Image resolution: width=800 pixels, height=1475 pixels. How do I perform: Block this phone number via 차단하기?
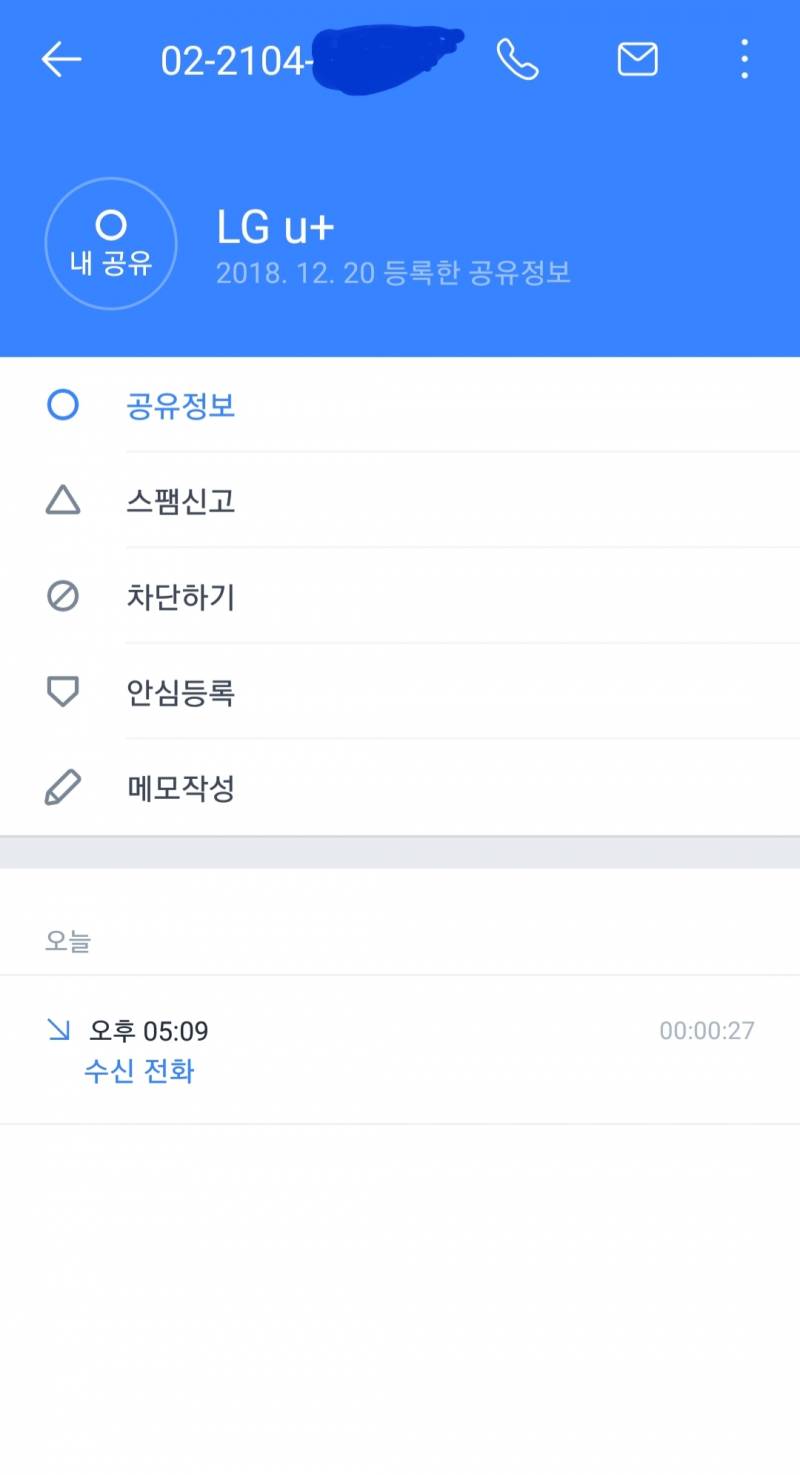pyautogui.click(x=180, y=596)
